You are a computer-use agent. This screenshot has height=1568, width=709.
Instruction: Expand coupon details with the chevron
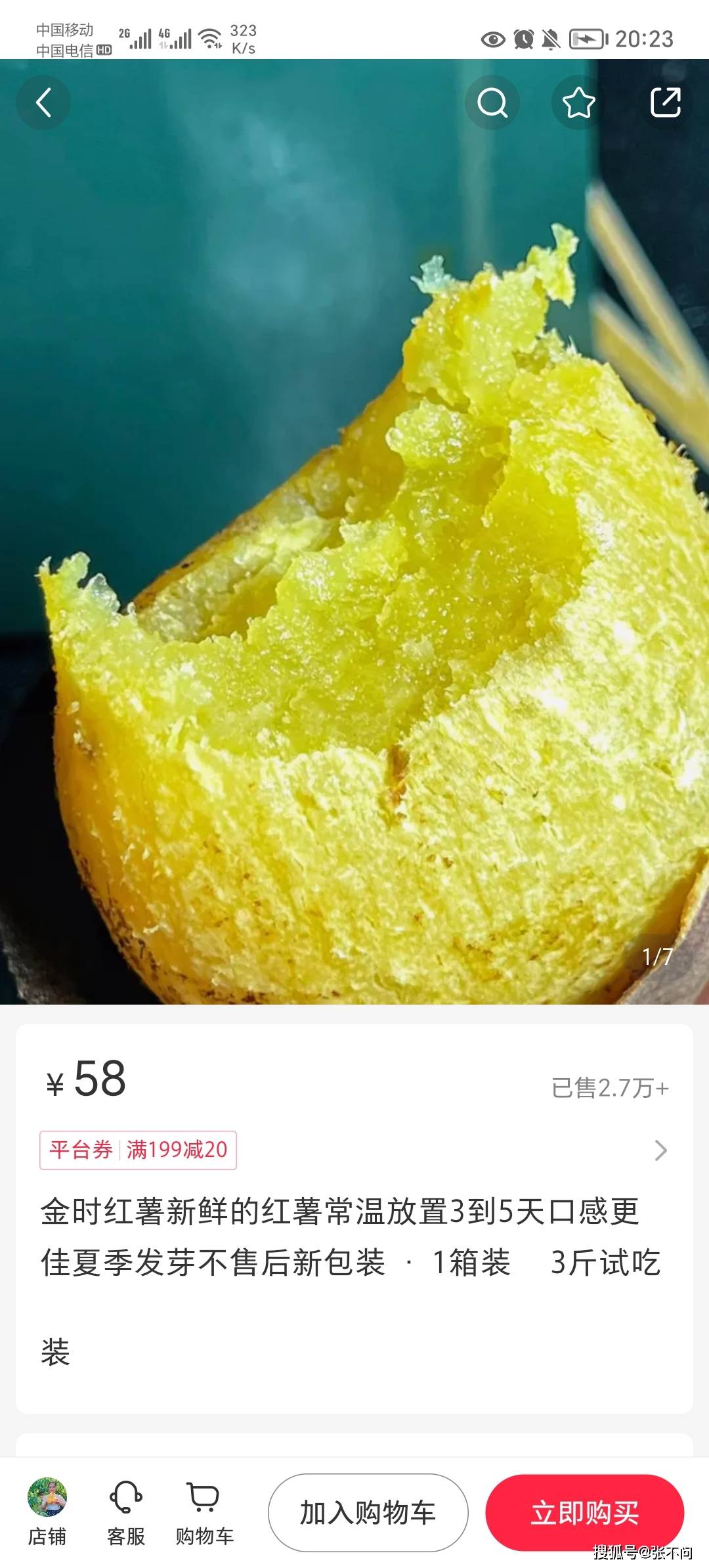pyautogui.click(x=660, y=1150)
